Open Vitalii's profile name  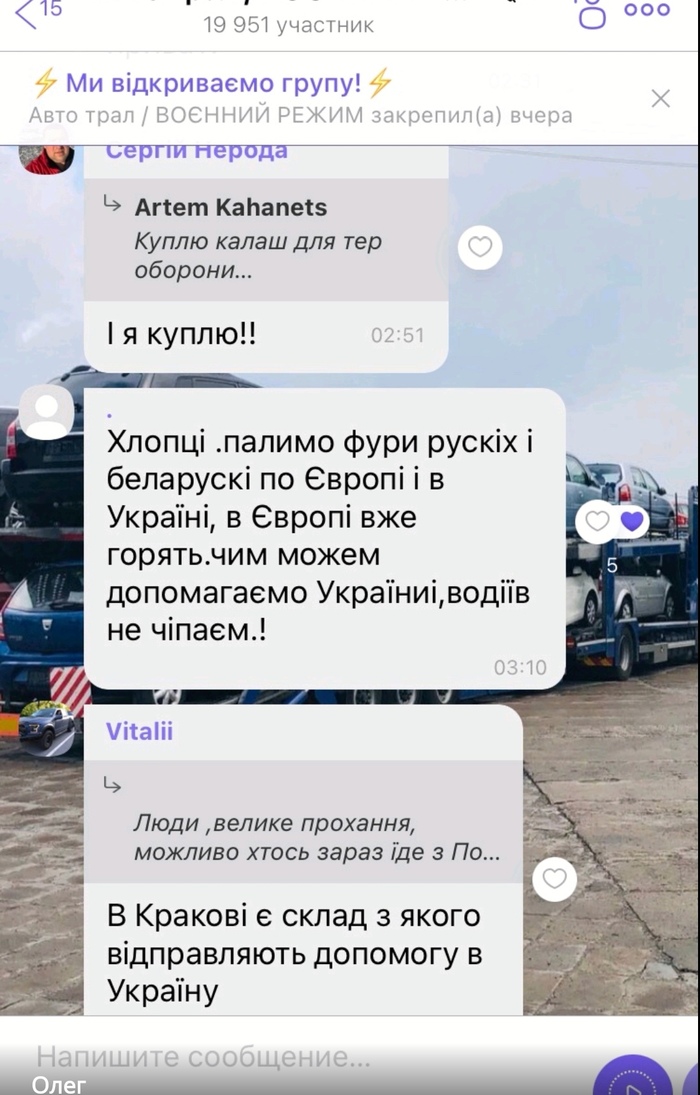(x=139, y=731)
